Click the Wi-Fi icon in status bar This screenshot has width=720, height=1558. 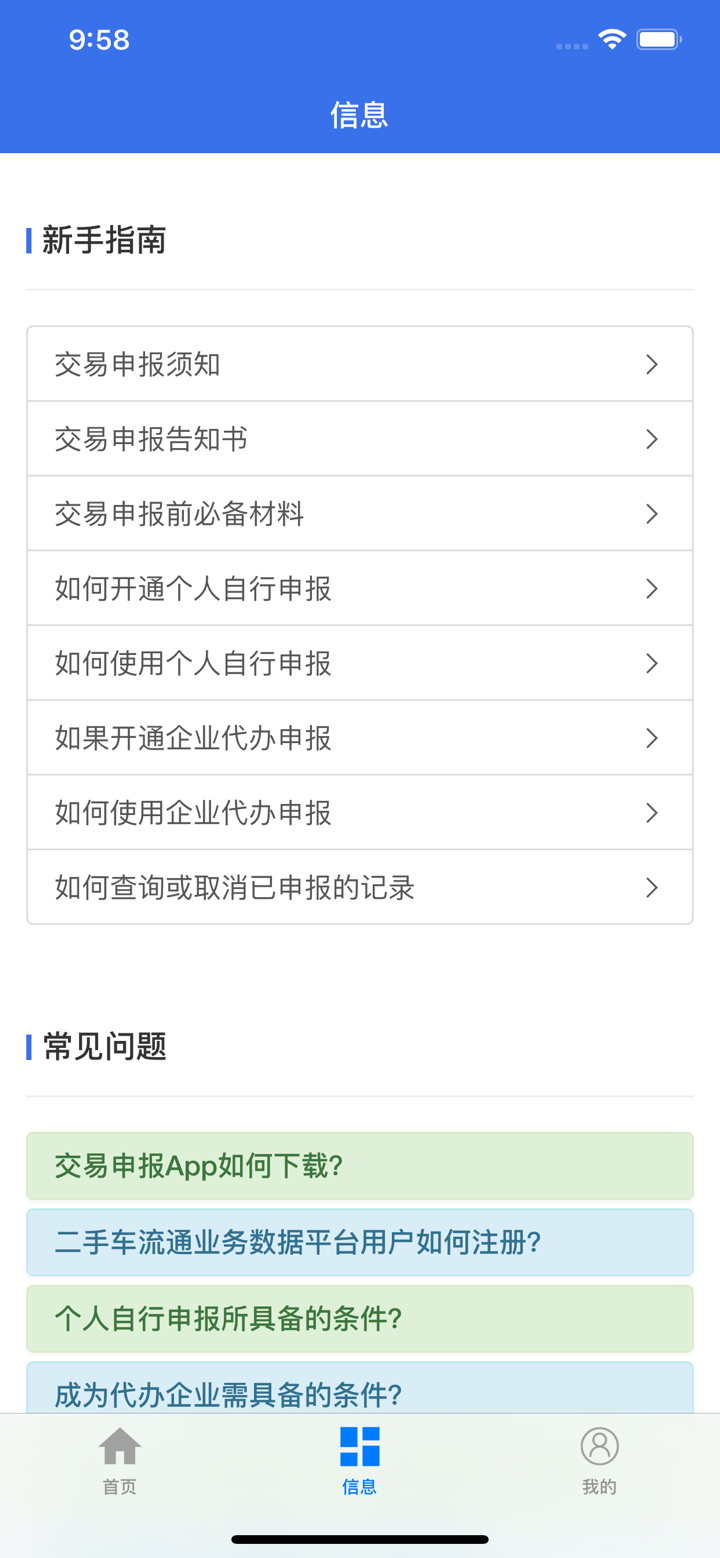tap(612, 39)
